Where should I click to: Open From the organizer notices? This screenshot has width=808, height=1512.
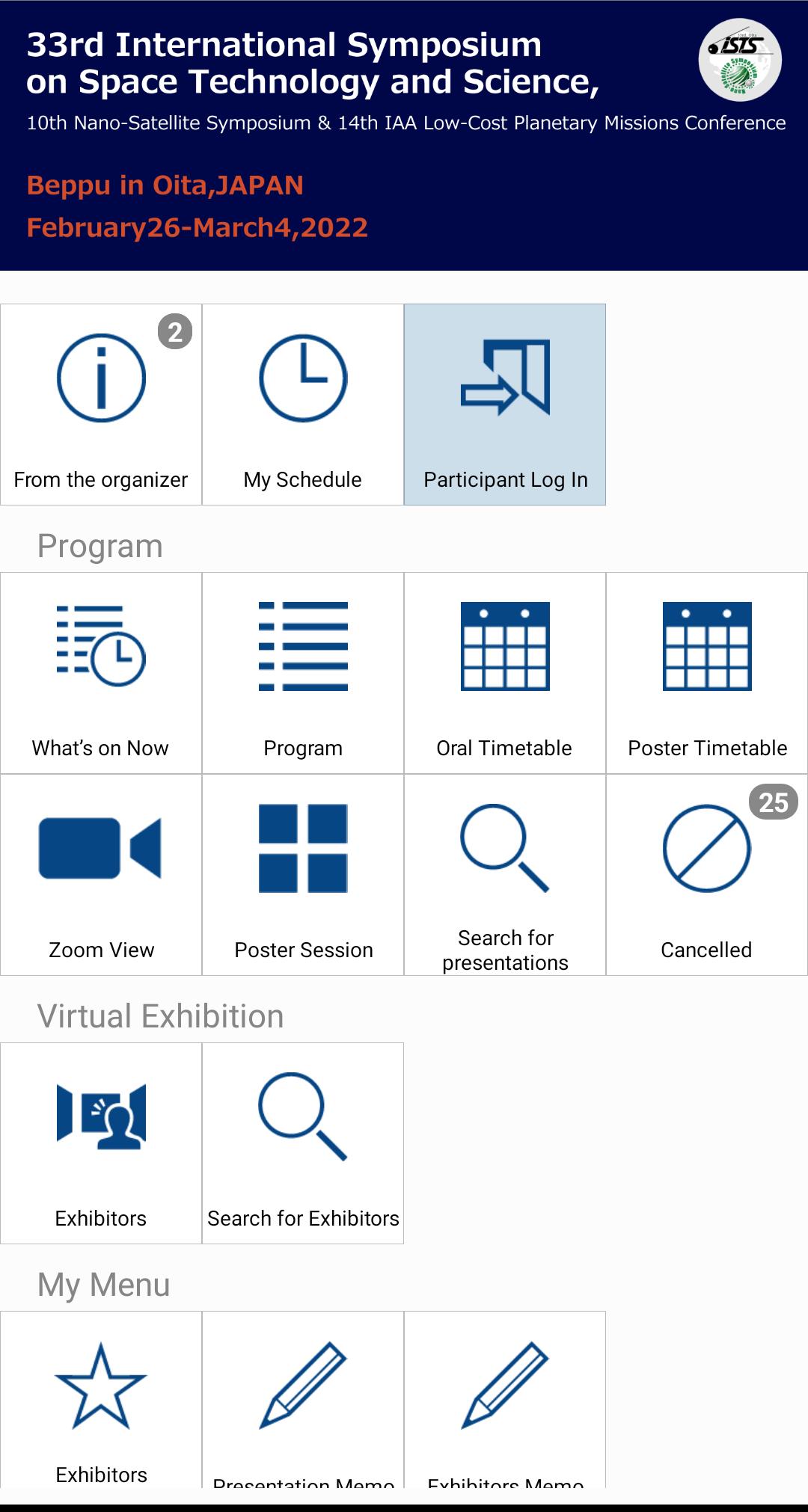(101, 404)
